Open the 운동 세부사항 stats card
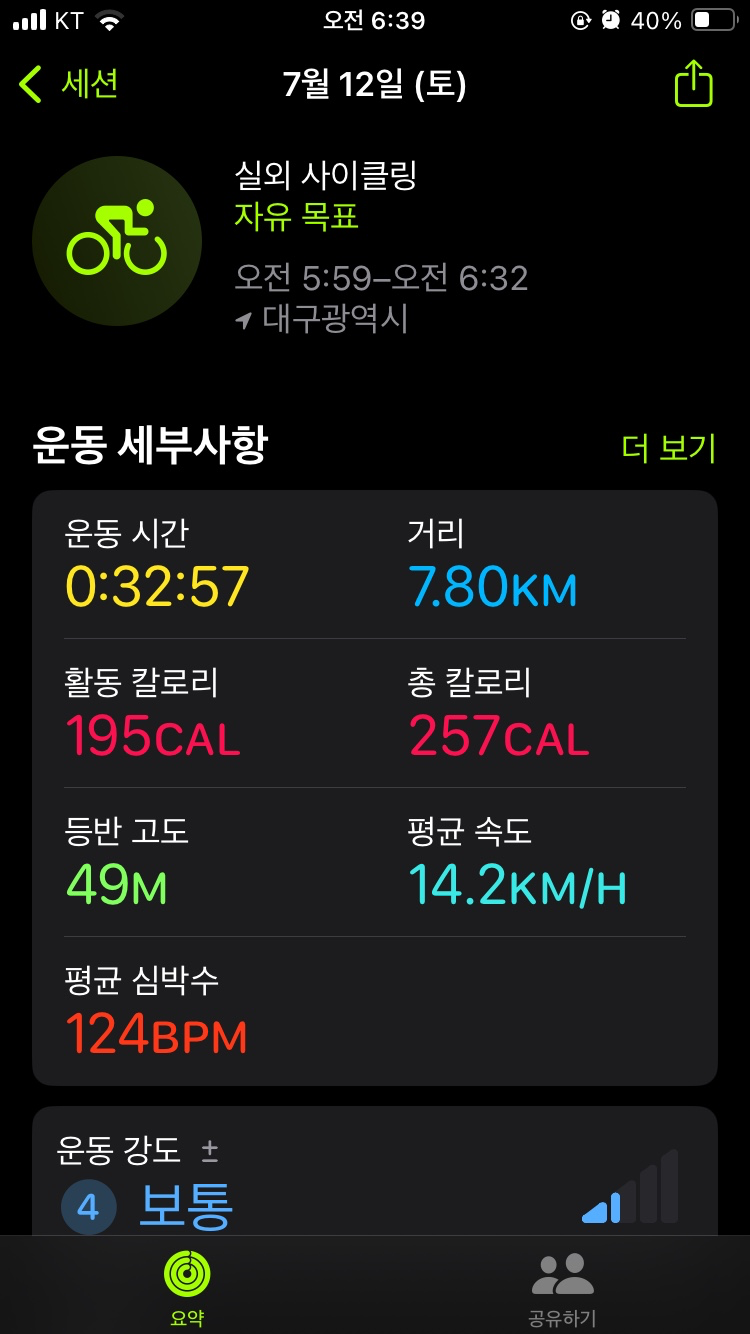This screenshot has height=1334, width=750. (375, 787)
